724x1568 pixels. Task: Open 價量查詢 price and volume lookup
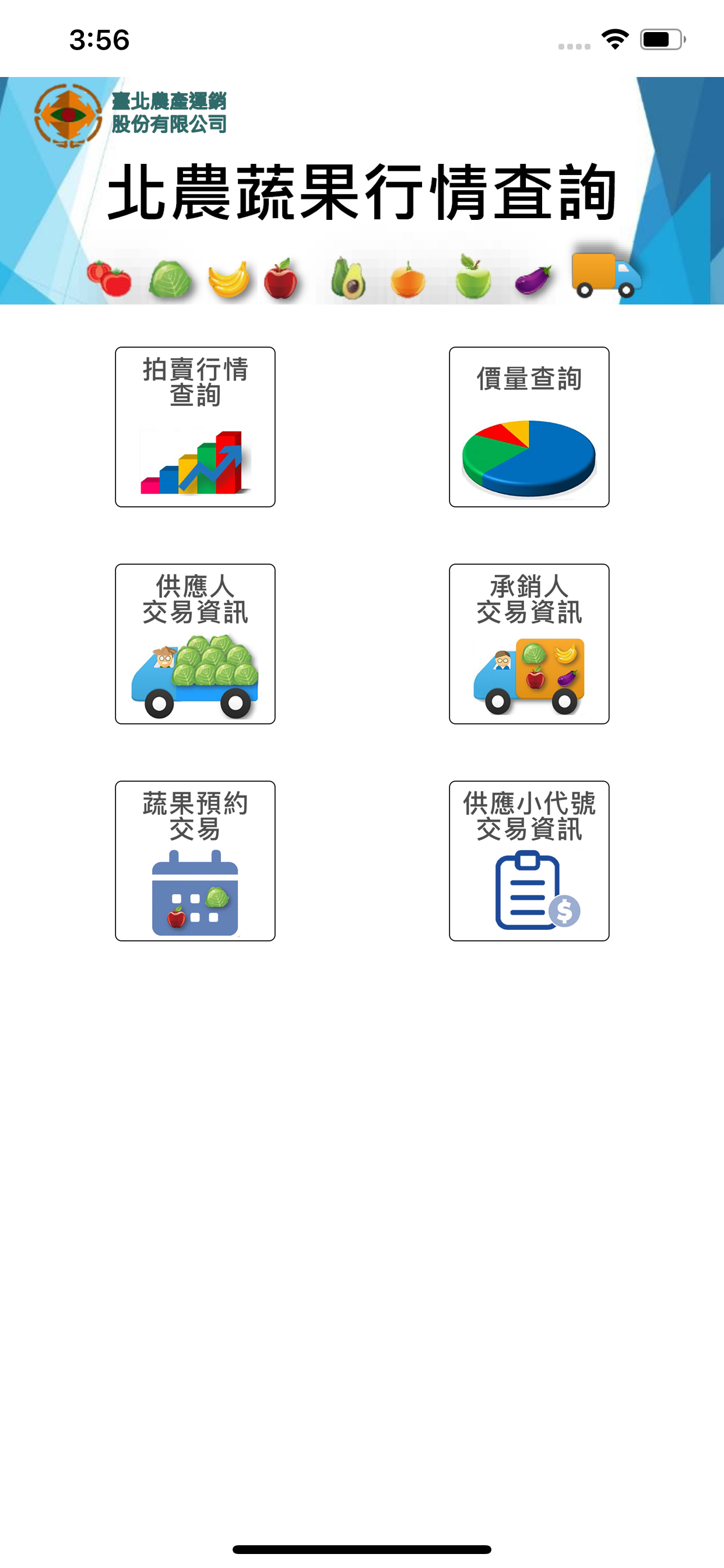pyautogui.click(x=529, y=426)
